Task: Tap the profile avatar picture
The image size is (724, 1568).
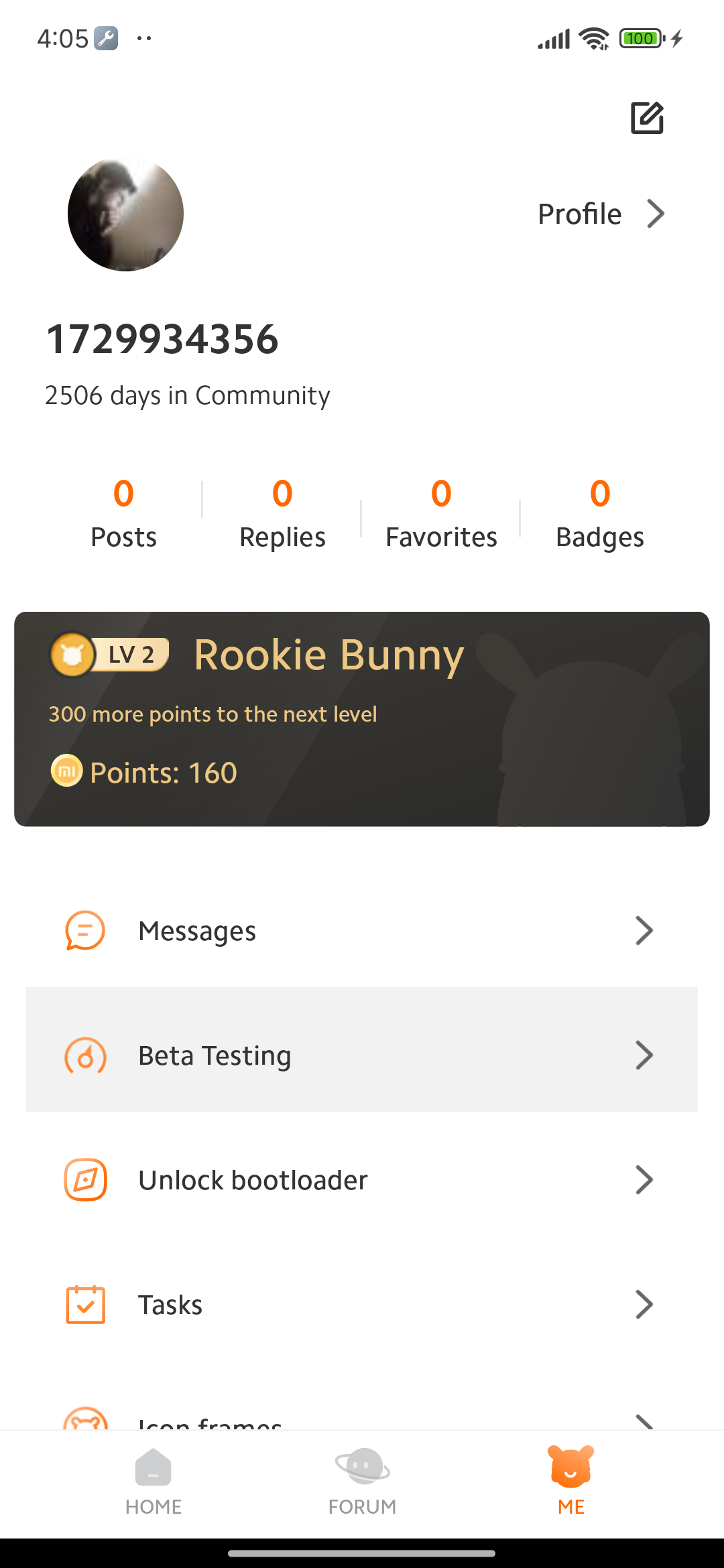Action: [x=125, y=214]
